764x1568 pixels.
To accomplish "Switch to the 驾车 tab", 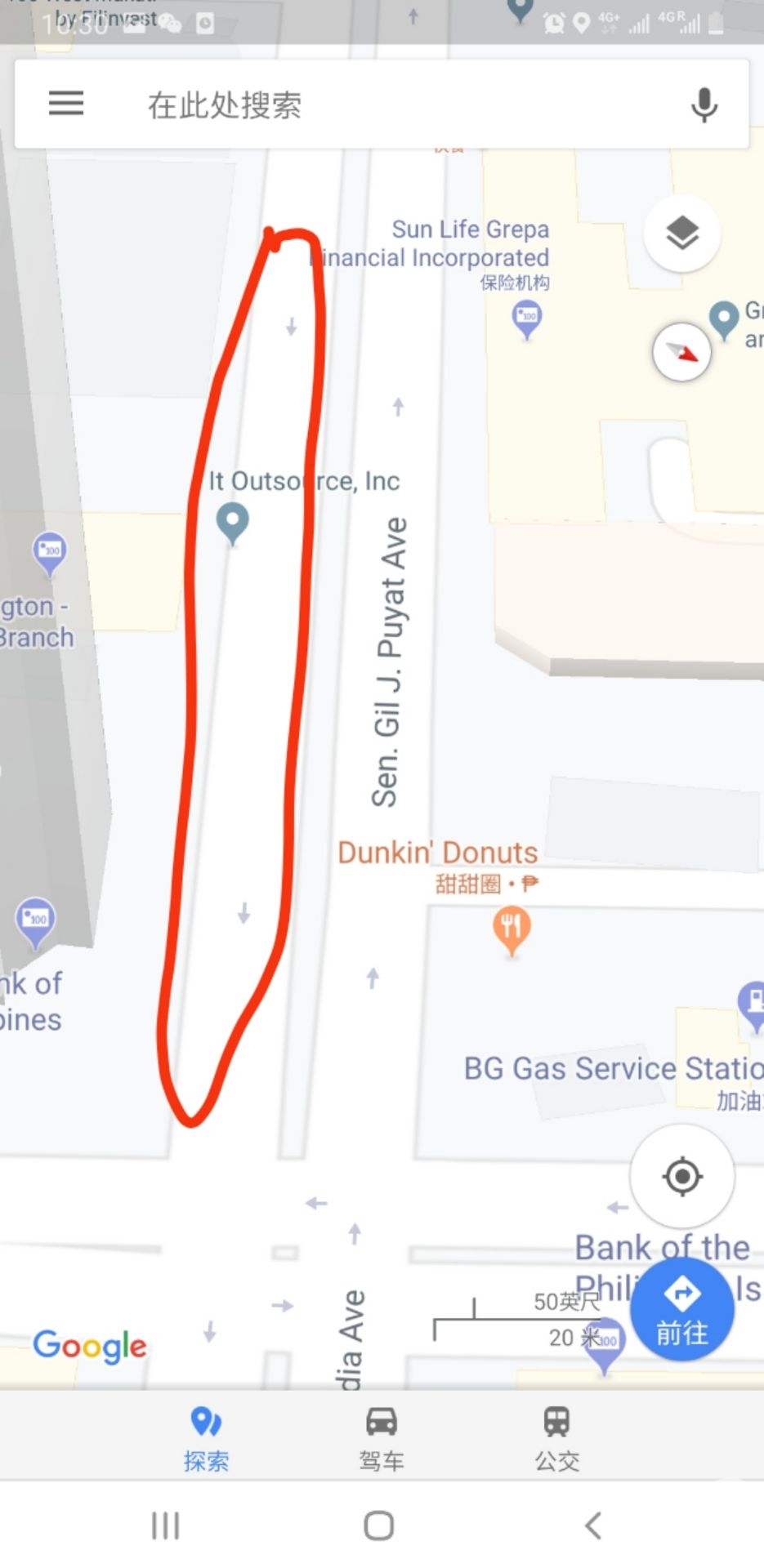I will (x=382, y=1438).
